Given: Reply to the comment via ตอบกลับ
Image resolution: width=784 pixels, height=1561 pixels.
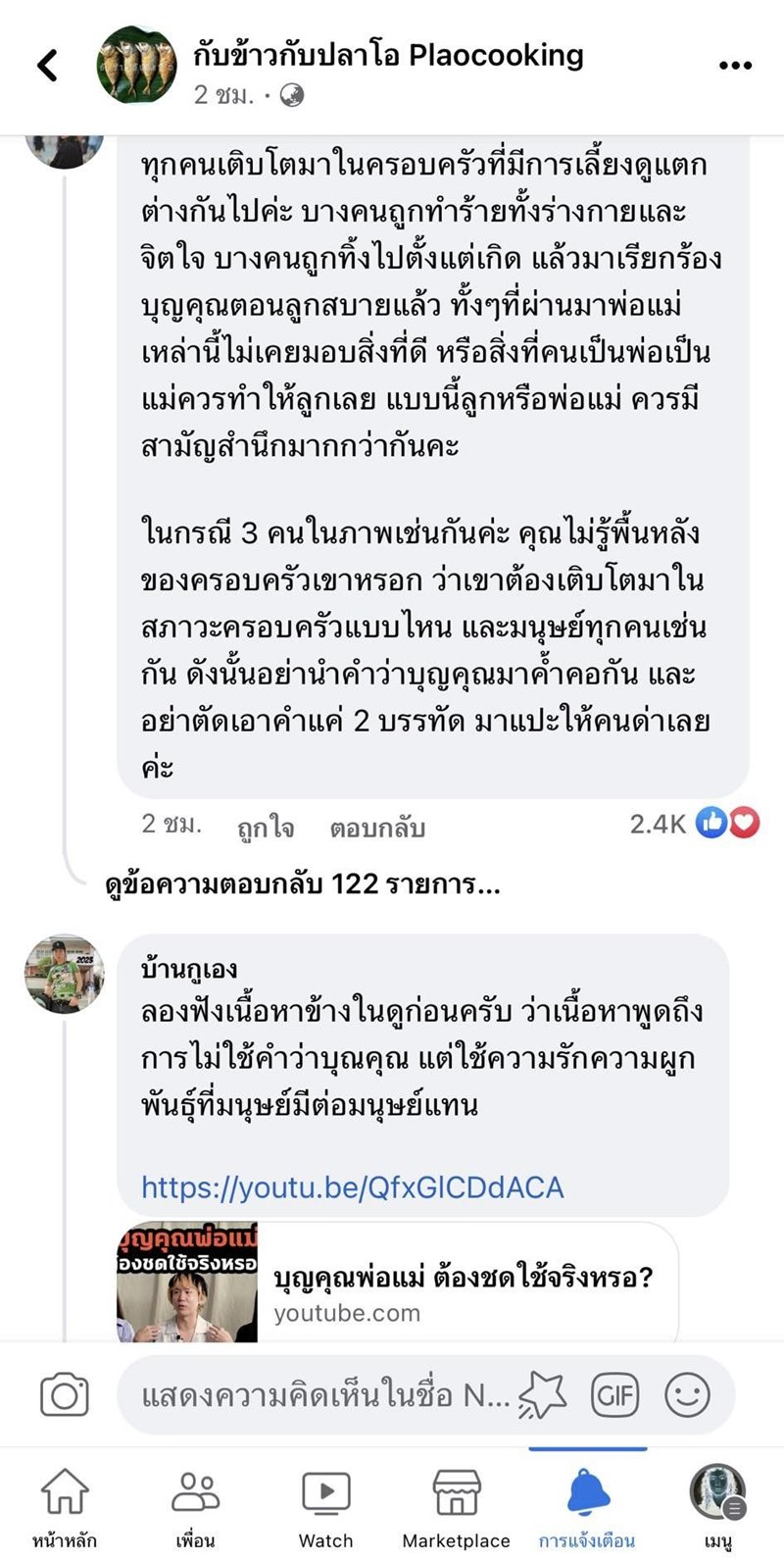Looking at the screenshot, I should click(x=377, y=829).
